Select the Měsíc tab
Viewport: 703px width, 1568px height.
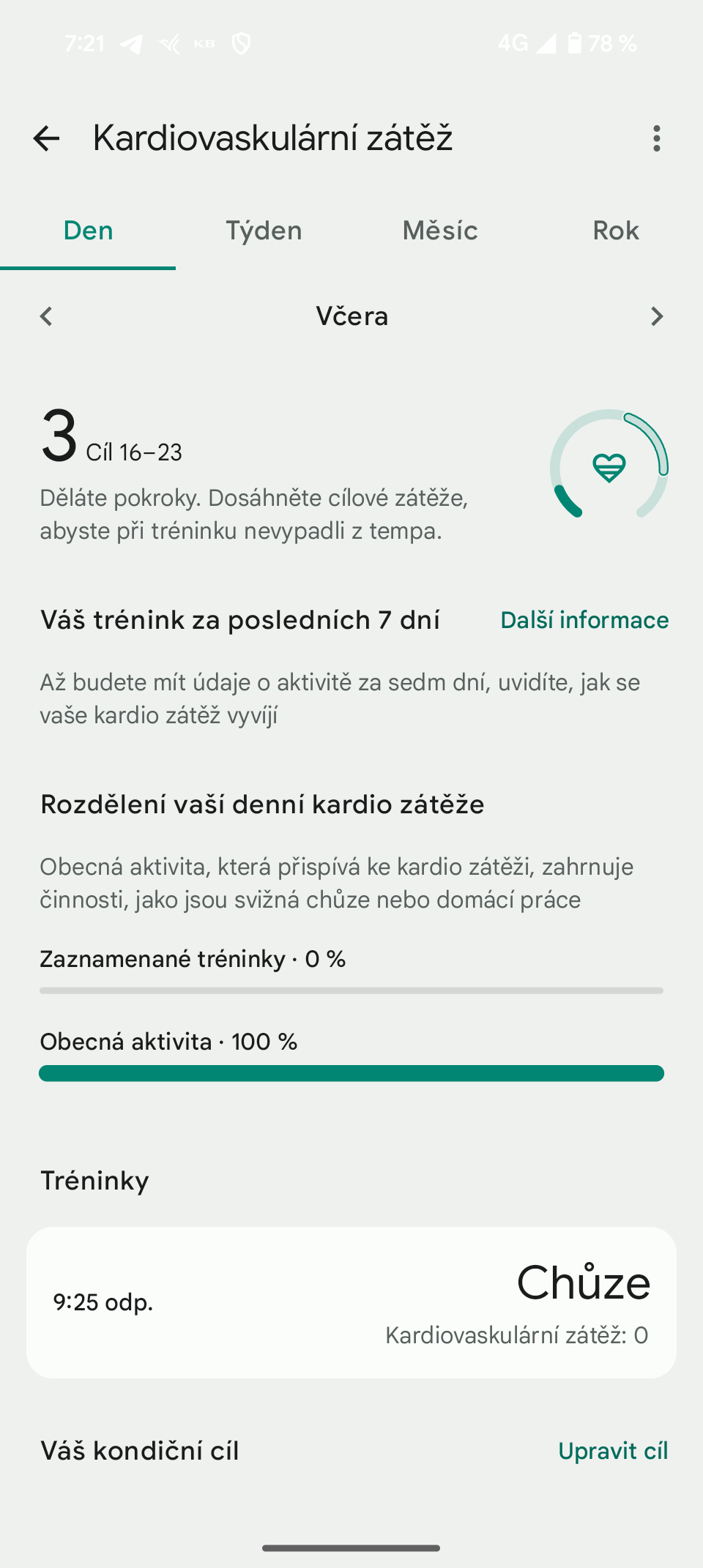pyautogui.click(x=440, y=231)
